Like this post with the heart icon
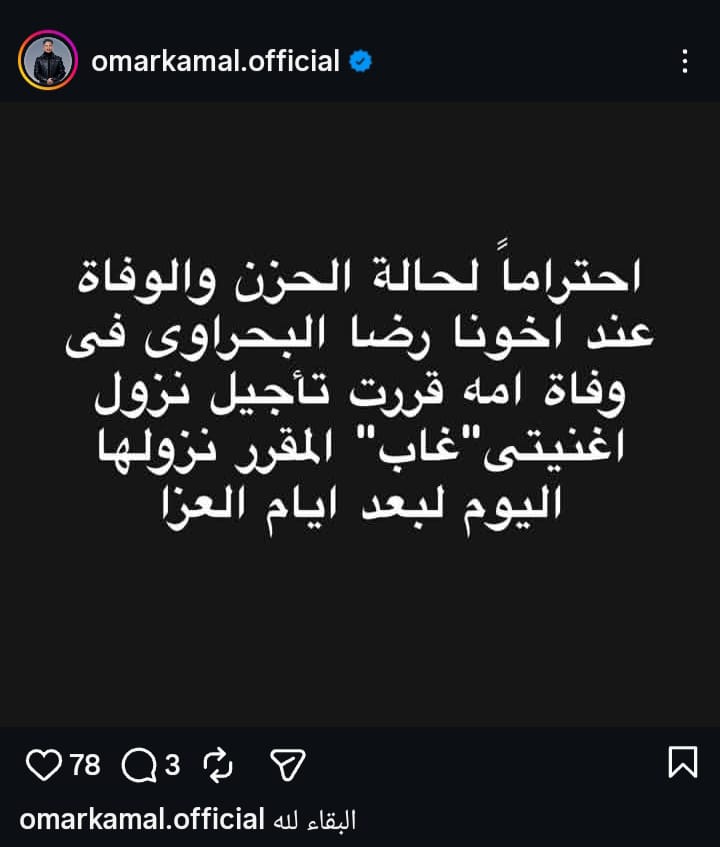The height and width of the screenshot is (847, 720). coord(43,766)
